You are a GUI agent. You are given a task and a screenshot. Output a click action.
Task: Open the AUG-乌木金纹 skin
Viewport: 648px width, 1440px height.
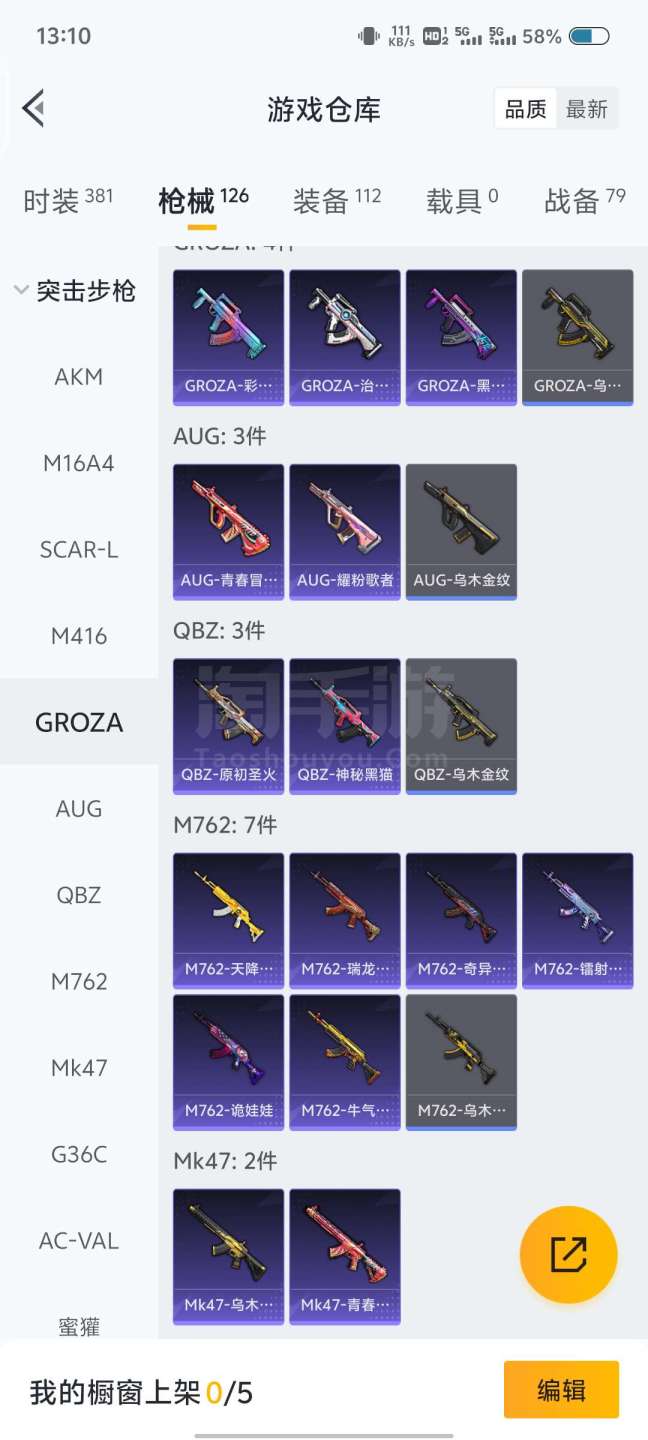click(461, 531)
